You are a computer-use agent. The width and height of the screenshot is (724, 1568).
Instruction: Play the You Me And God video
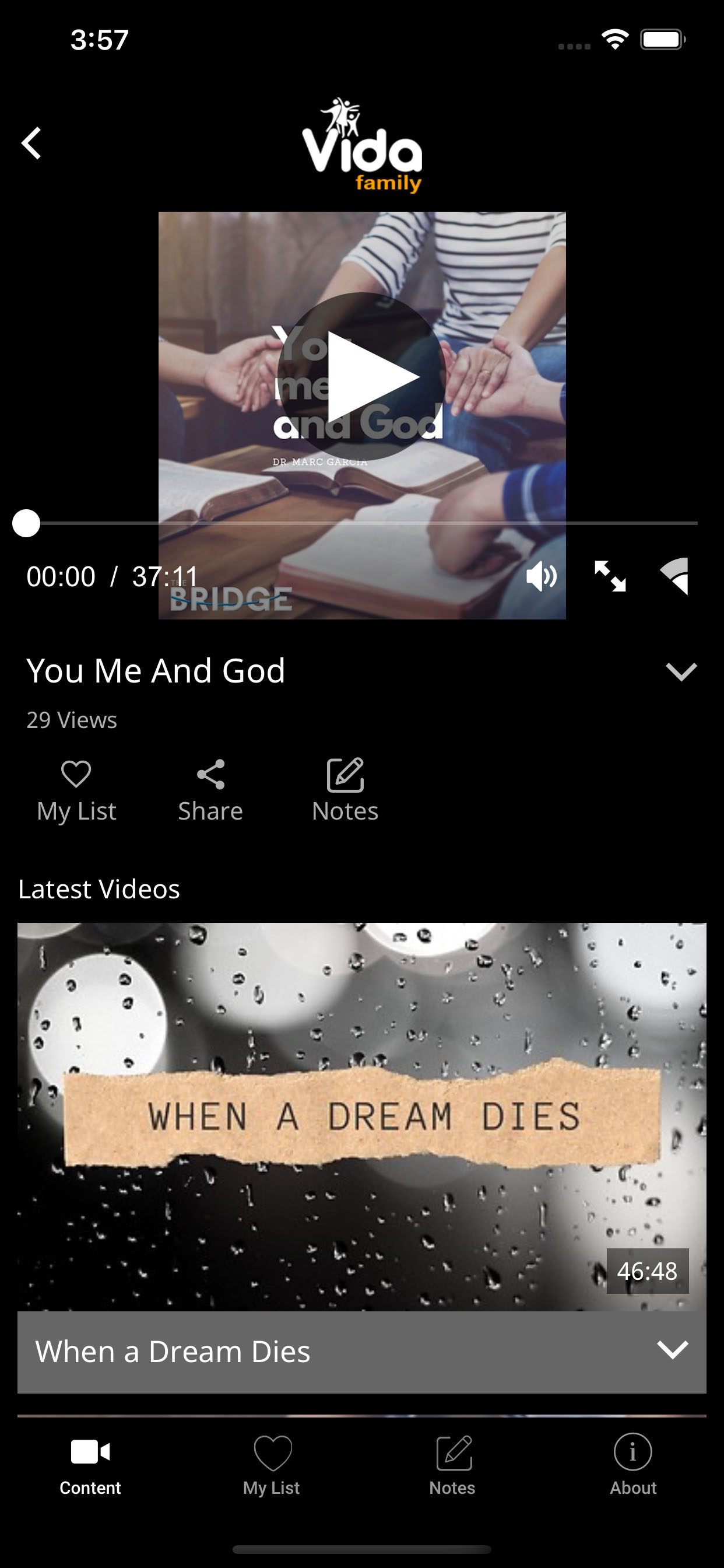pos(362,377)
